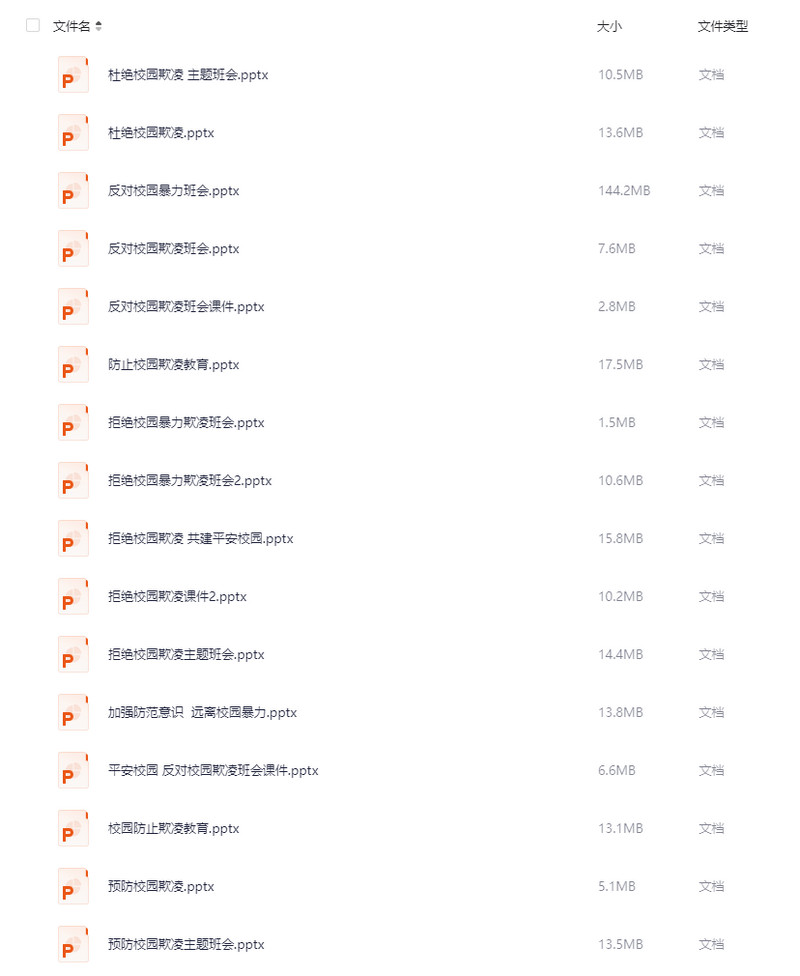
Task: Open 拒绝校园暴力欺凌班会2.pptx
Action: (x=190, y=481)
